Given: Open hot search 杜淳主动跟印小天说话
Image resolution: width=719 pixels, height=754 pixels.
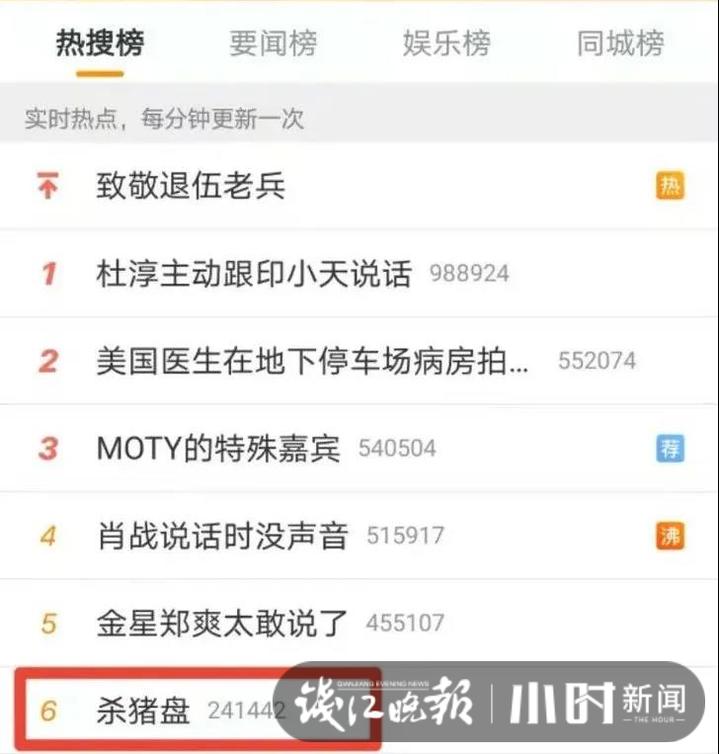Looking at the screenshot, I should (254, 273).
